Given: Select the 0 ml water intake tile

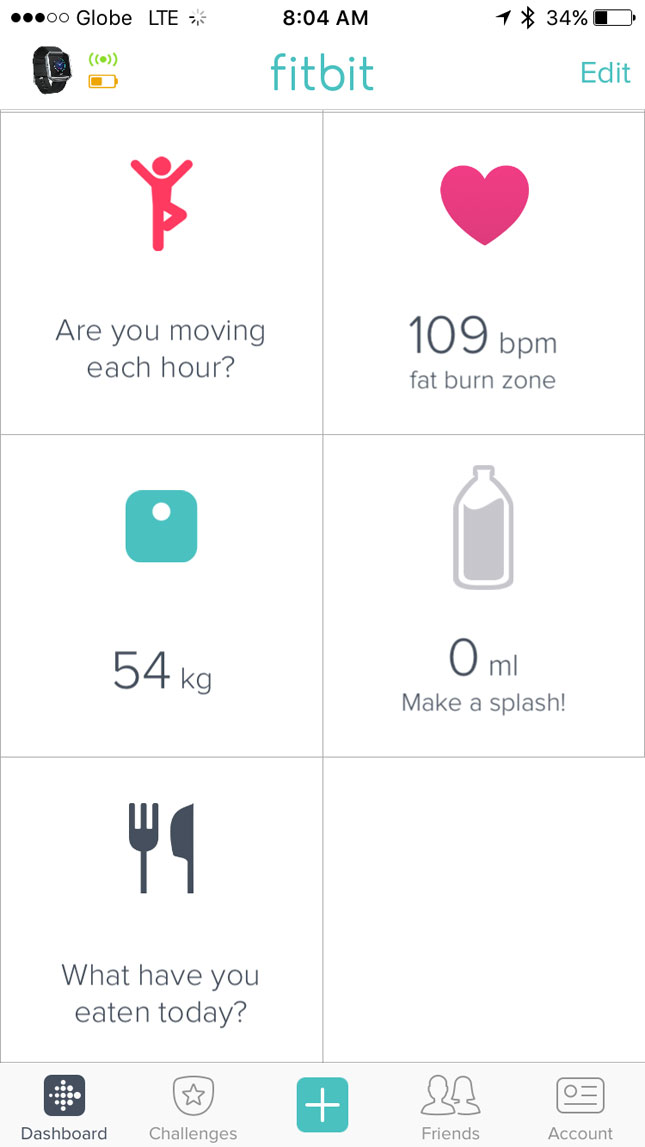Looking at the screenshot, I should point(484,596).
